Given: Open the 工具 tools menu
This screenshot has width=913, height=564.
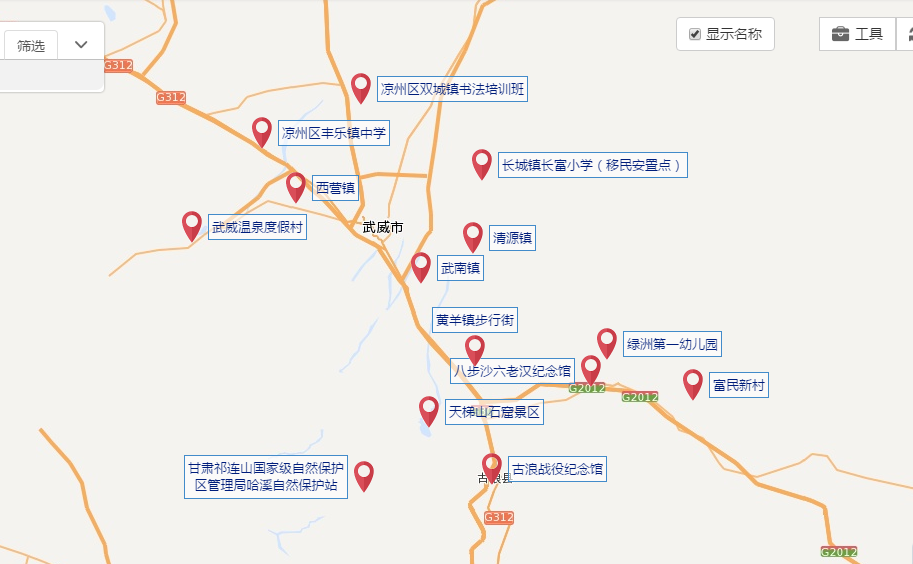Looking at the screenshot, I should point(857,34).
